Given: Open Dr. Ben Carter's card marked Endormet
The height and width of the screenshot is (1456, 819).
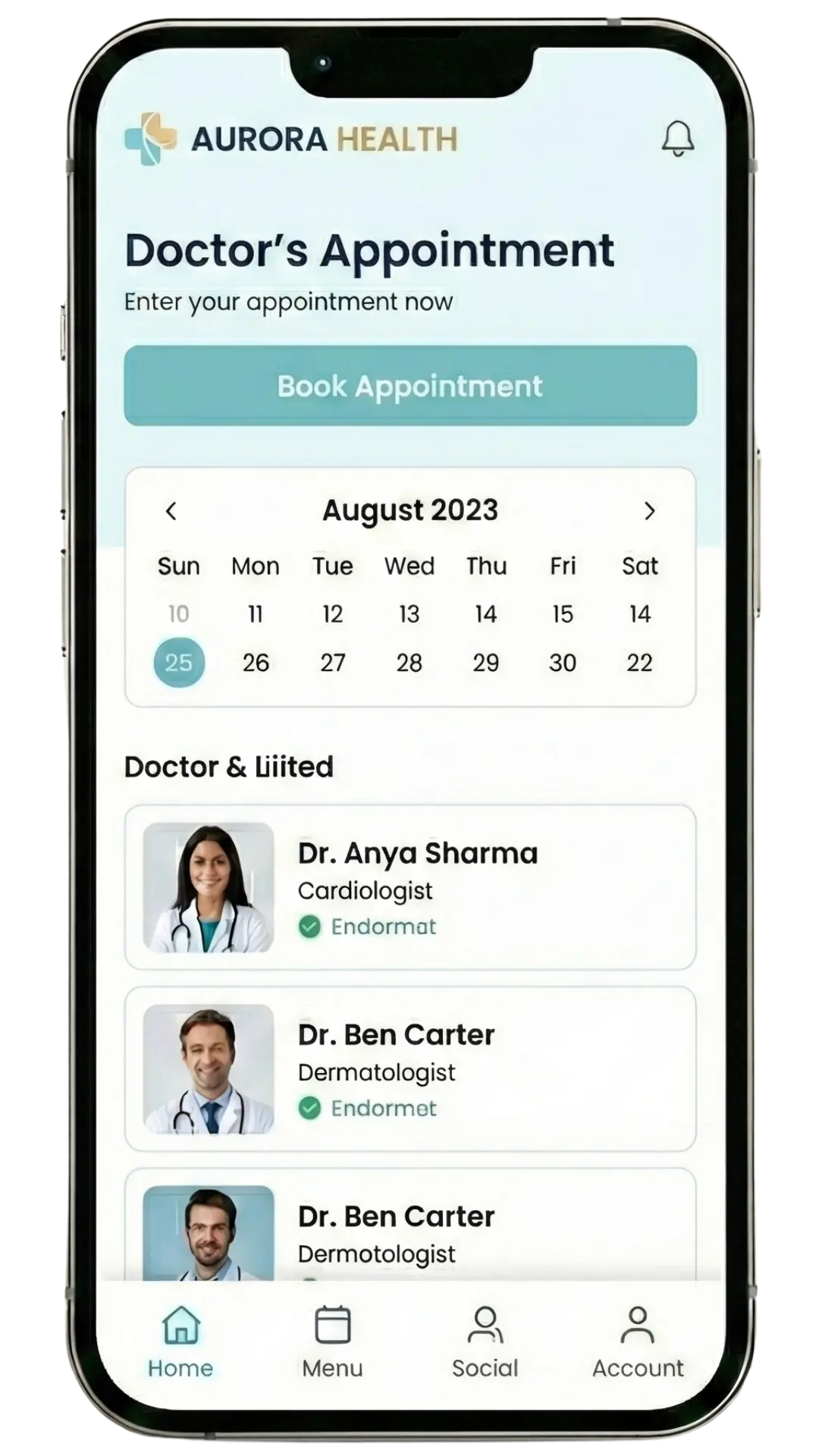Looking at the screenshot, I should tap(409, 1069).
